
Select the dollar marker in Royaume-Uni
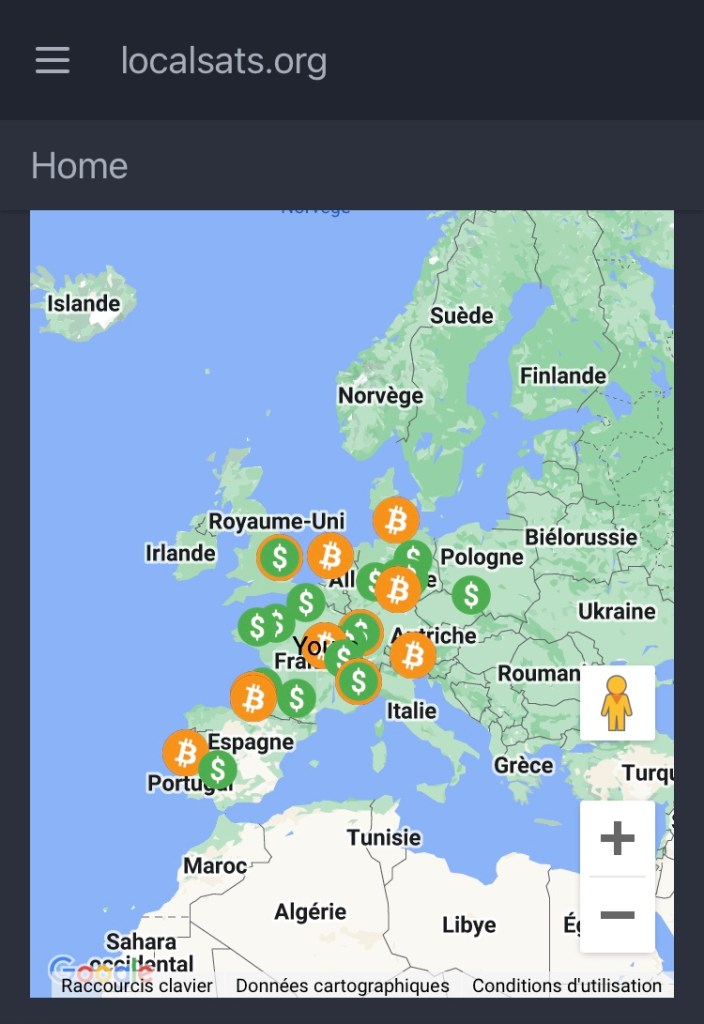coord(279,557)
